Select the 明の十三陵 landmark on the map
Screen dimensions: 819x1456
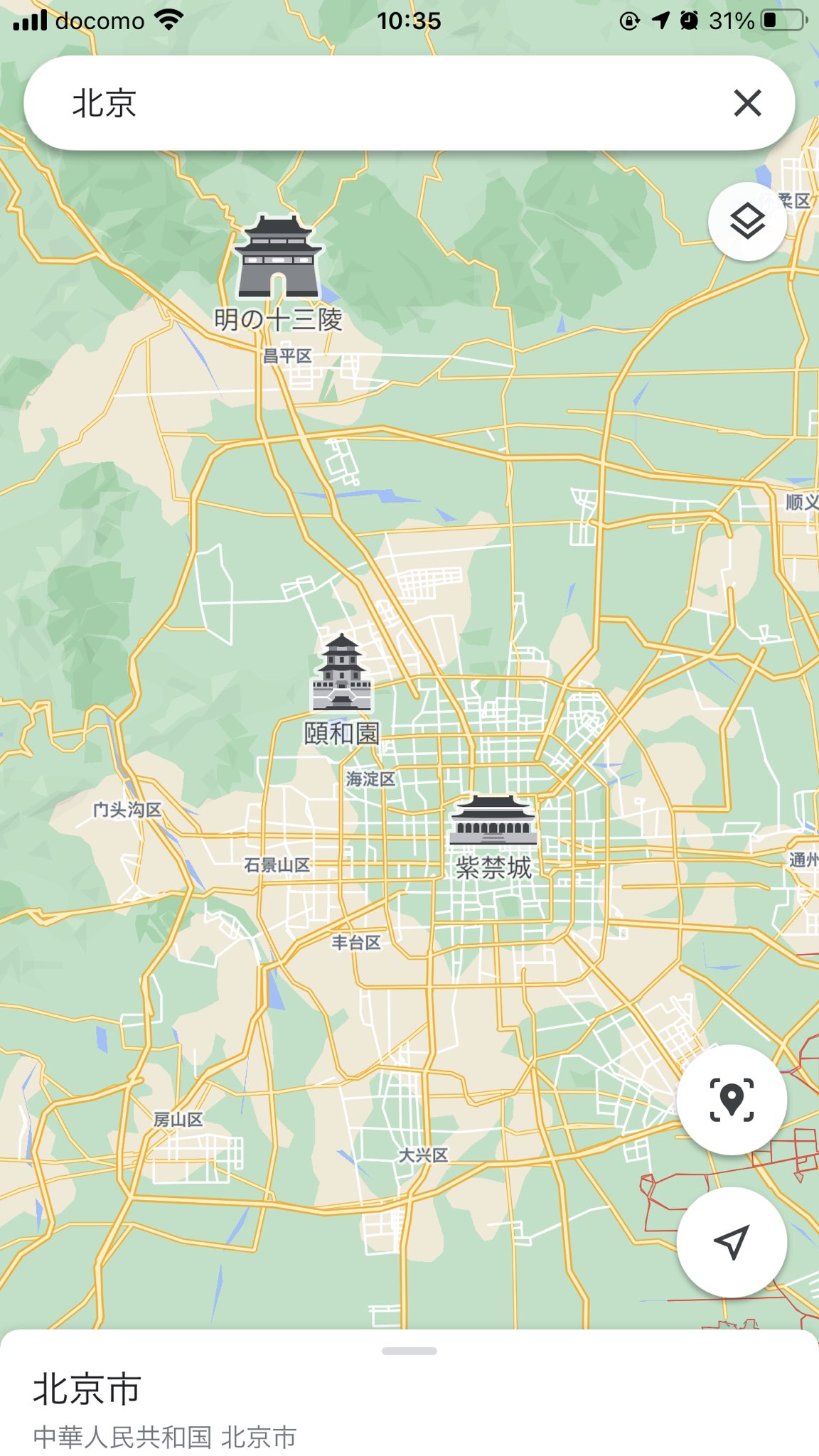(278, 274)
